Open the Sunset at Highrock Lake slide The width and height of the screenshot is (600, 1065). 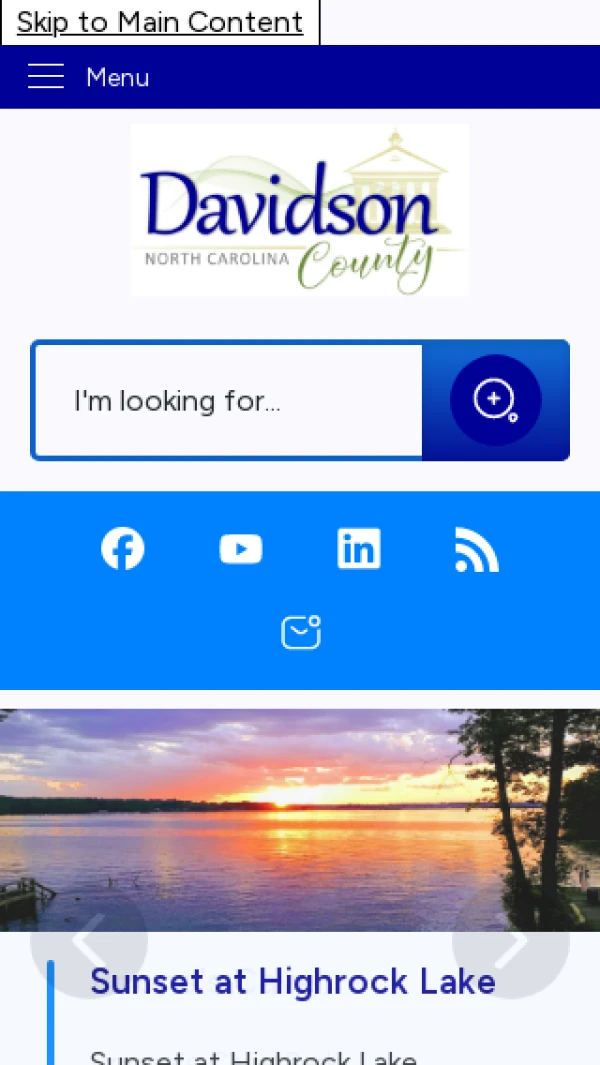pos(293,982)
